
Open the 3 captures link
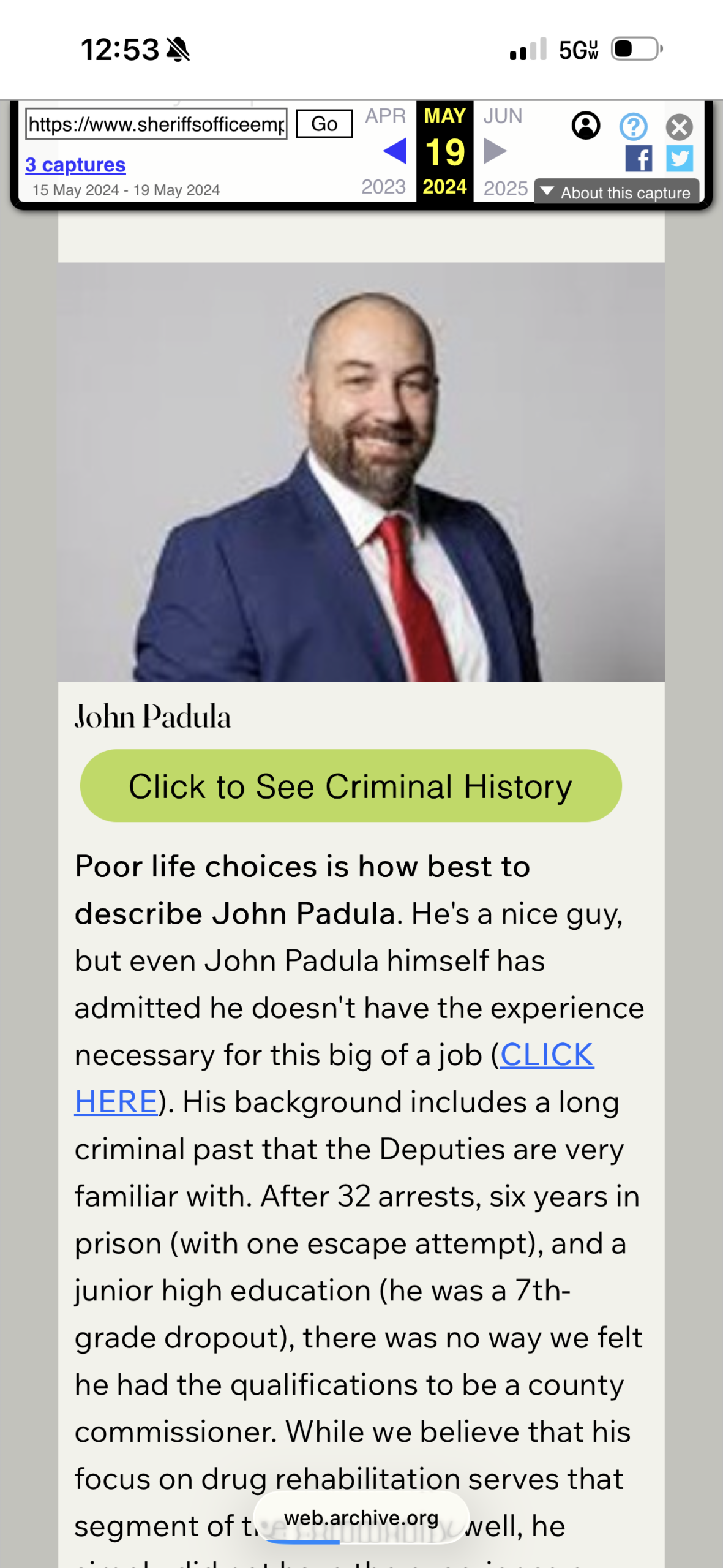pos(75,165)
